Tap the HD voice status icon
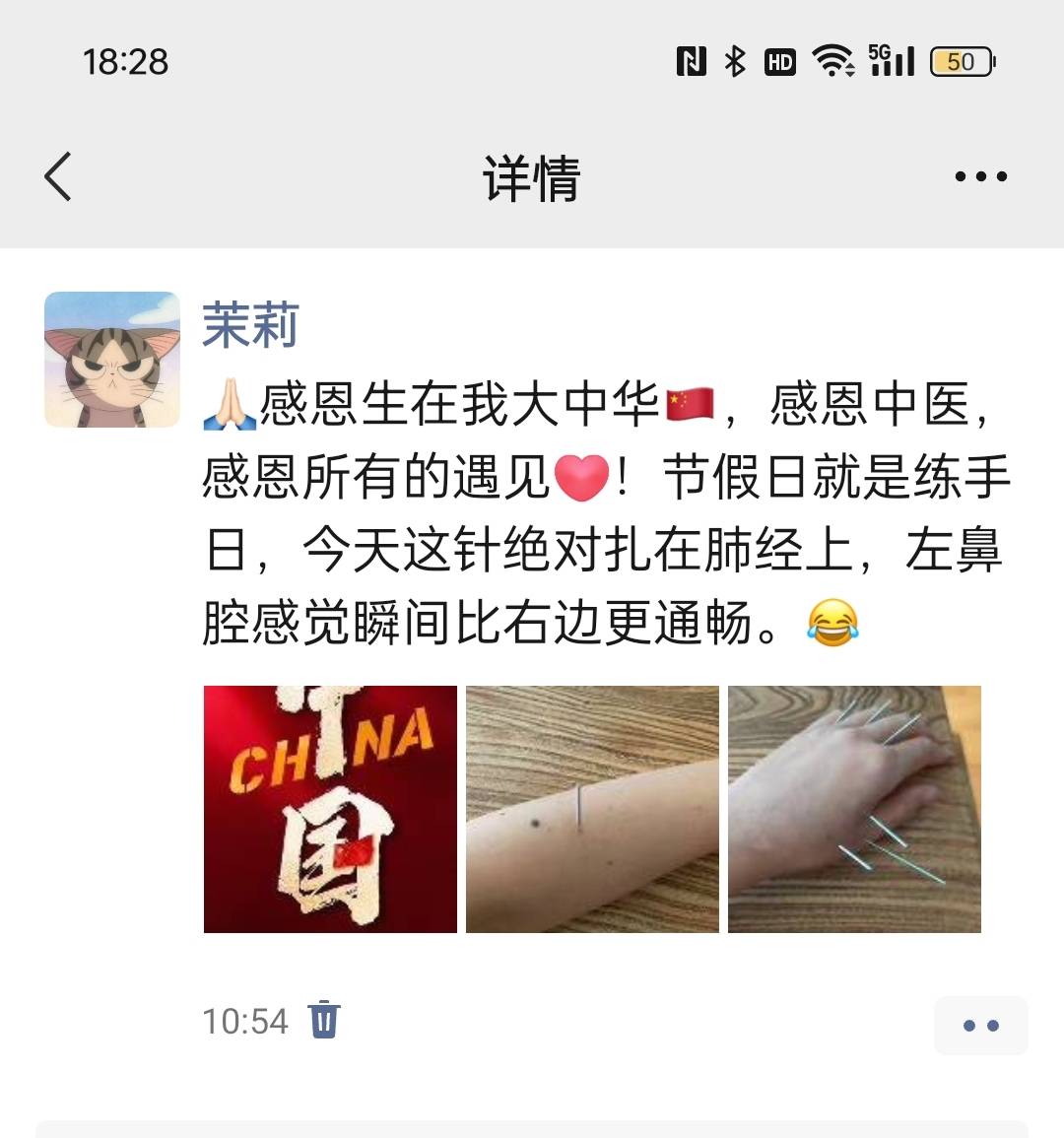1064x1138 pixels. 780,61
